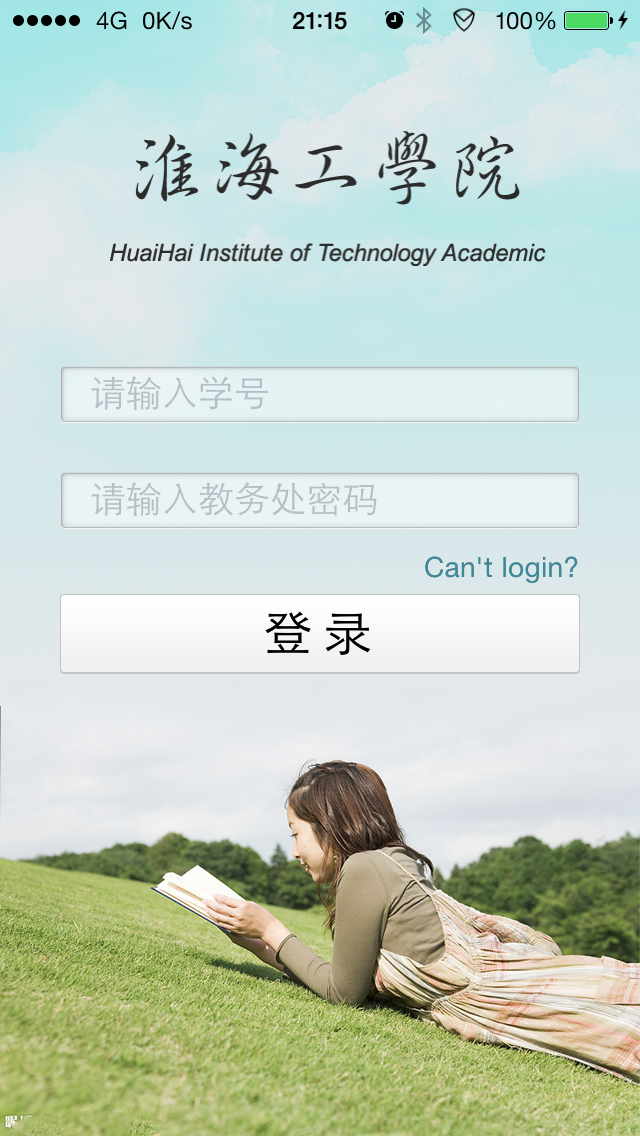Focus the academic office password field
The width and height of the screenshot is (640, 1136).
tap(320, 500)
